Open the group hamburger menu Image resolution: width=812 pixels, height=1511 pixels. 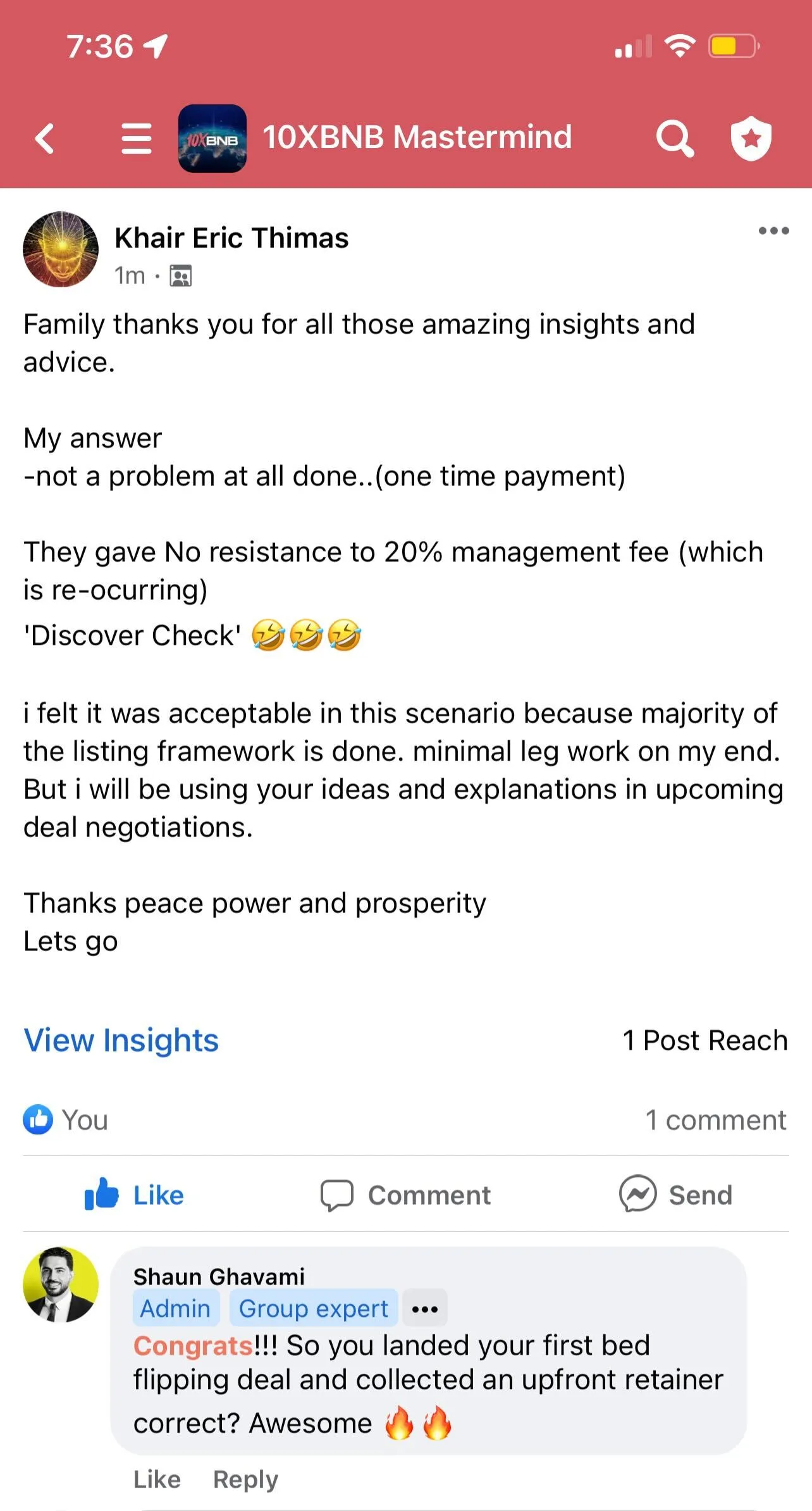tap(137, 139)
